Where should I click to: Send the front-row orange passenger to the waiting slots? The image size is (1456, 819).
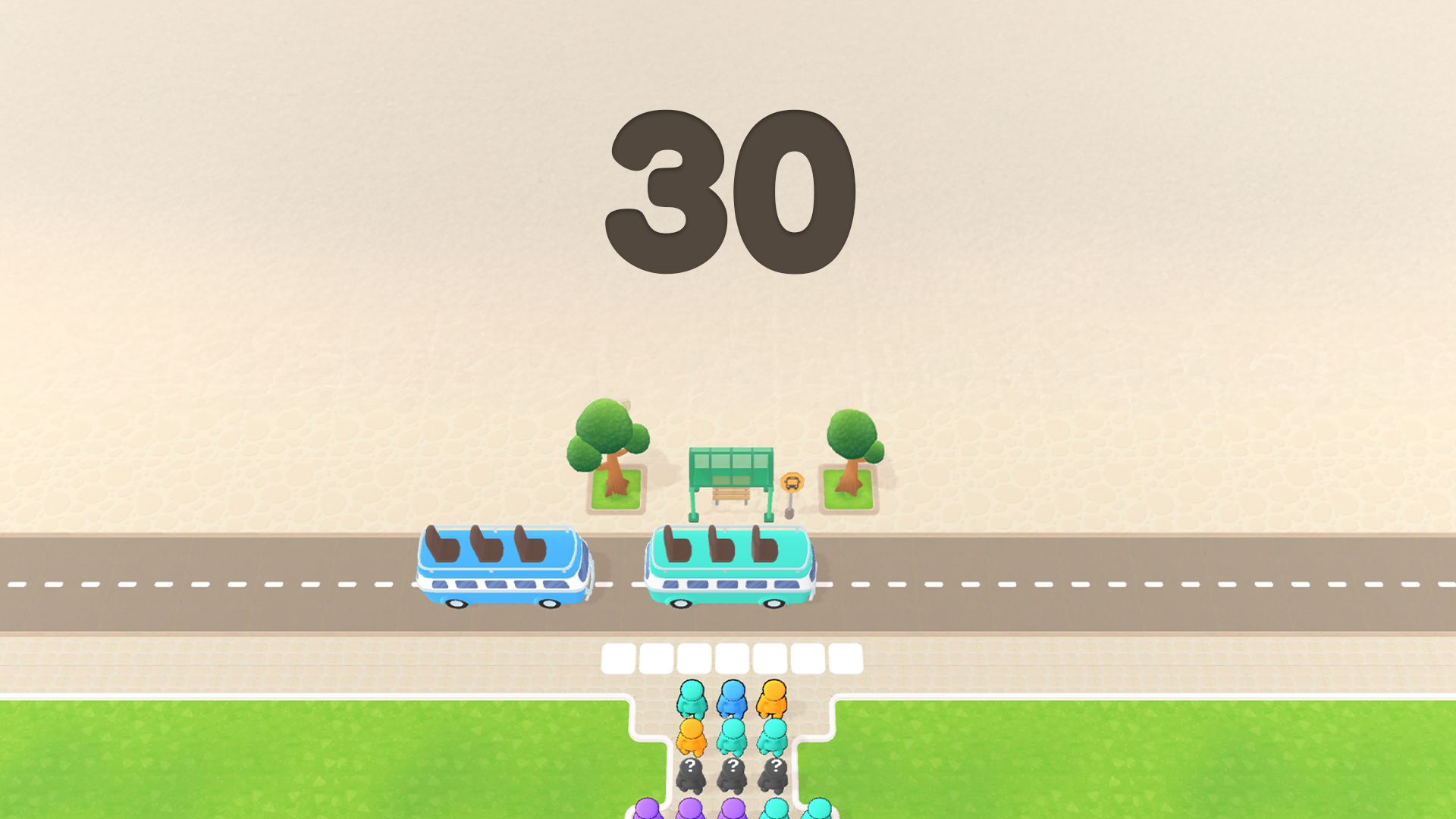[x=773, y=698]
